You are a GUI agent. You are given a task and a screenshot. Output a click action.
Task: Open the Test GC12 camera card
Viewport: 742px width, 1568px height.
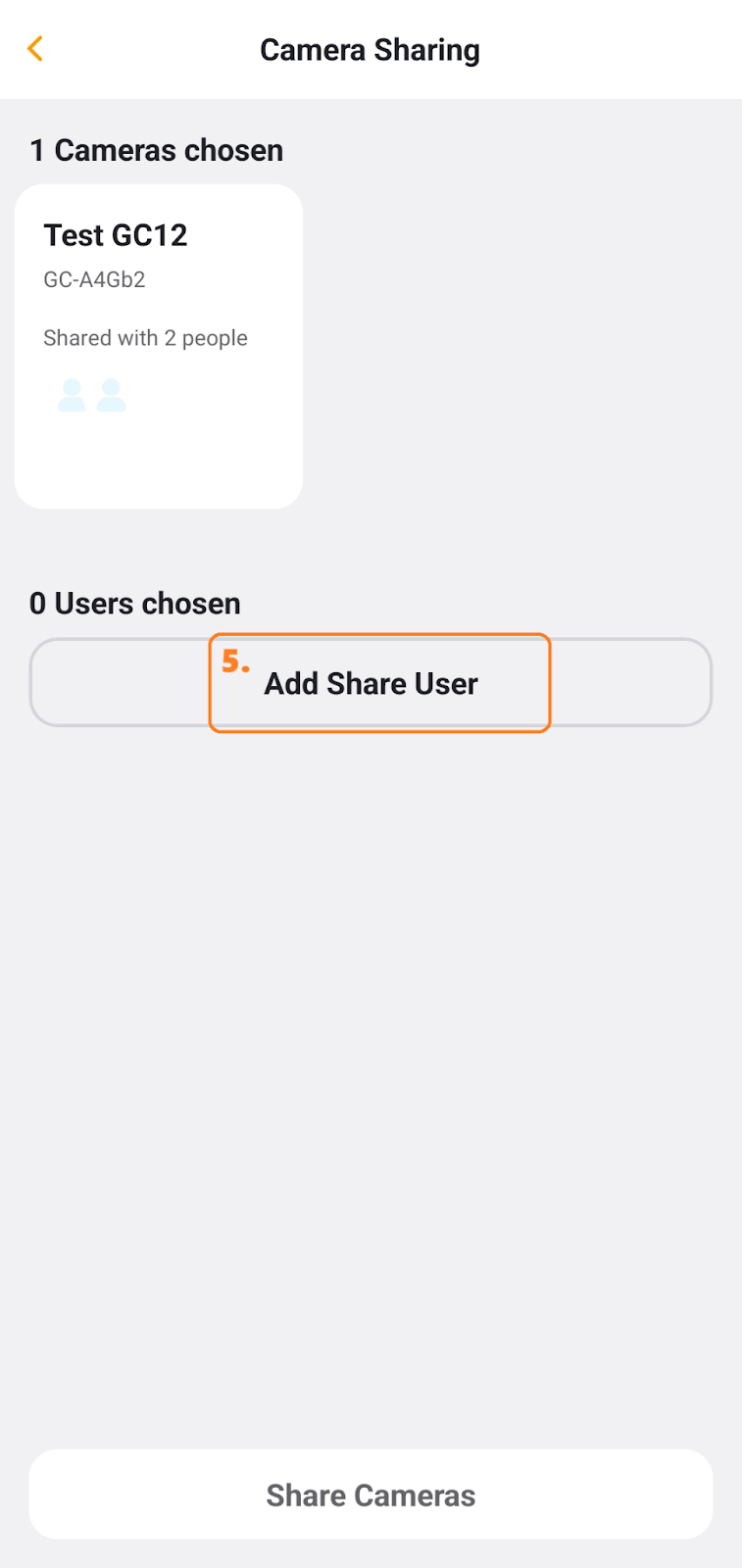tap(159, 346)
